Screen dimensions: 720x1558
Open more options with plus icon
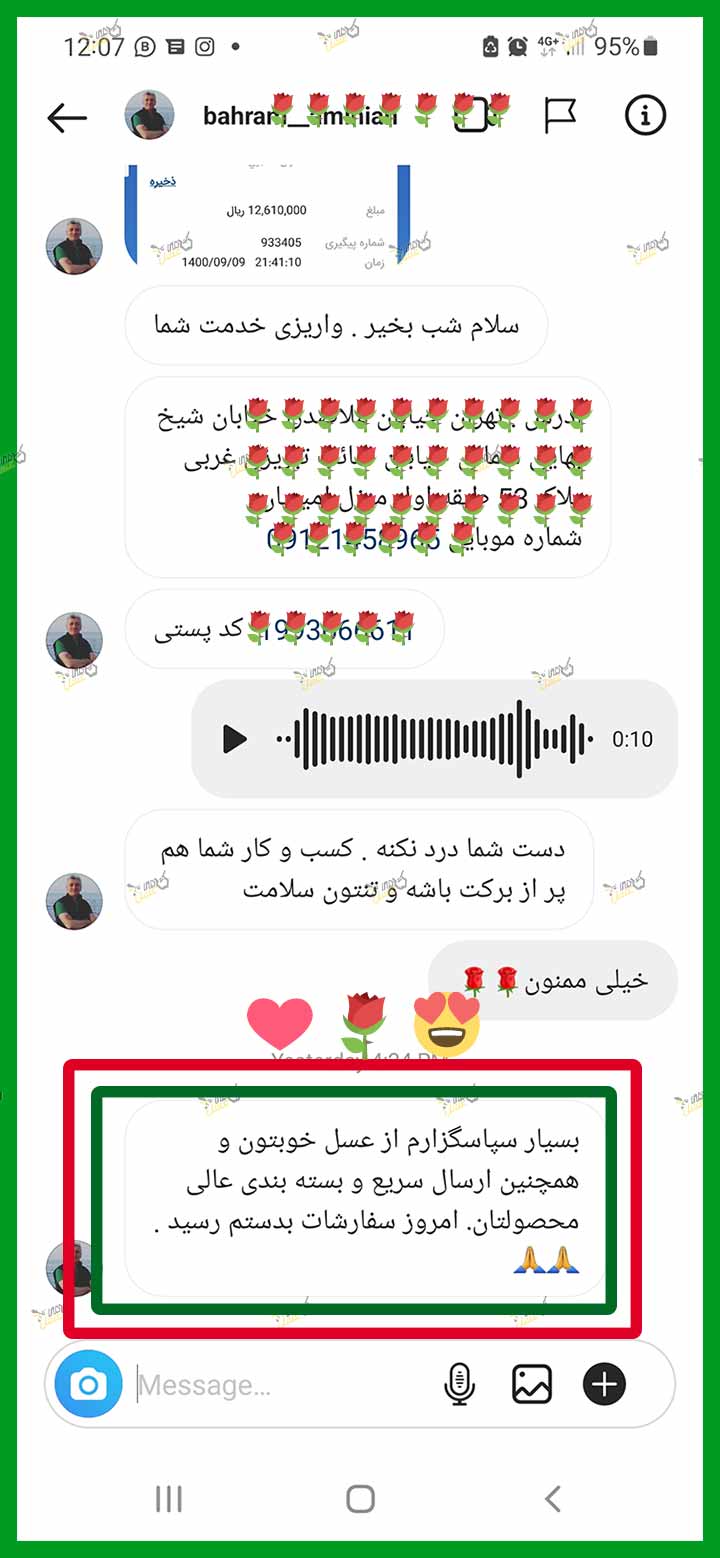click(604, 1384)
